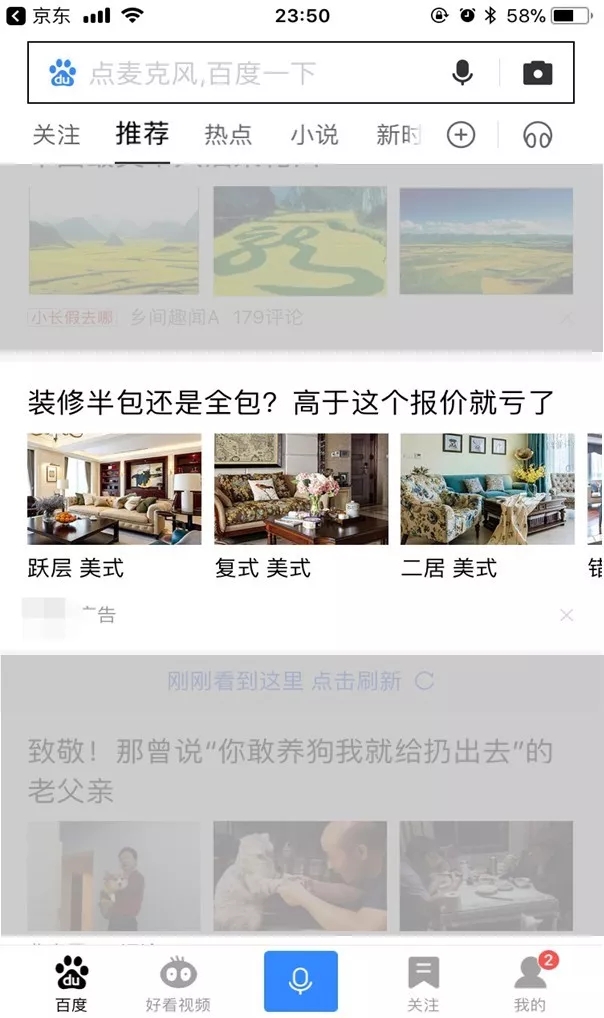Open camera image search
The image size is (604, 1018).
538,73
